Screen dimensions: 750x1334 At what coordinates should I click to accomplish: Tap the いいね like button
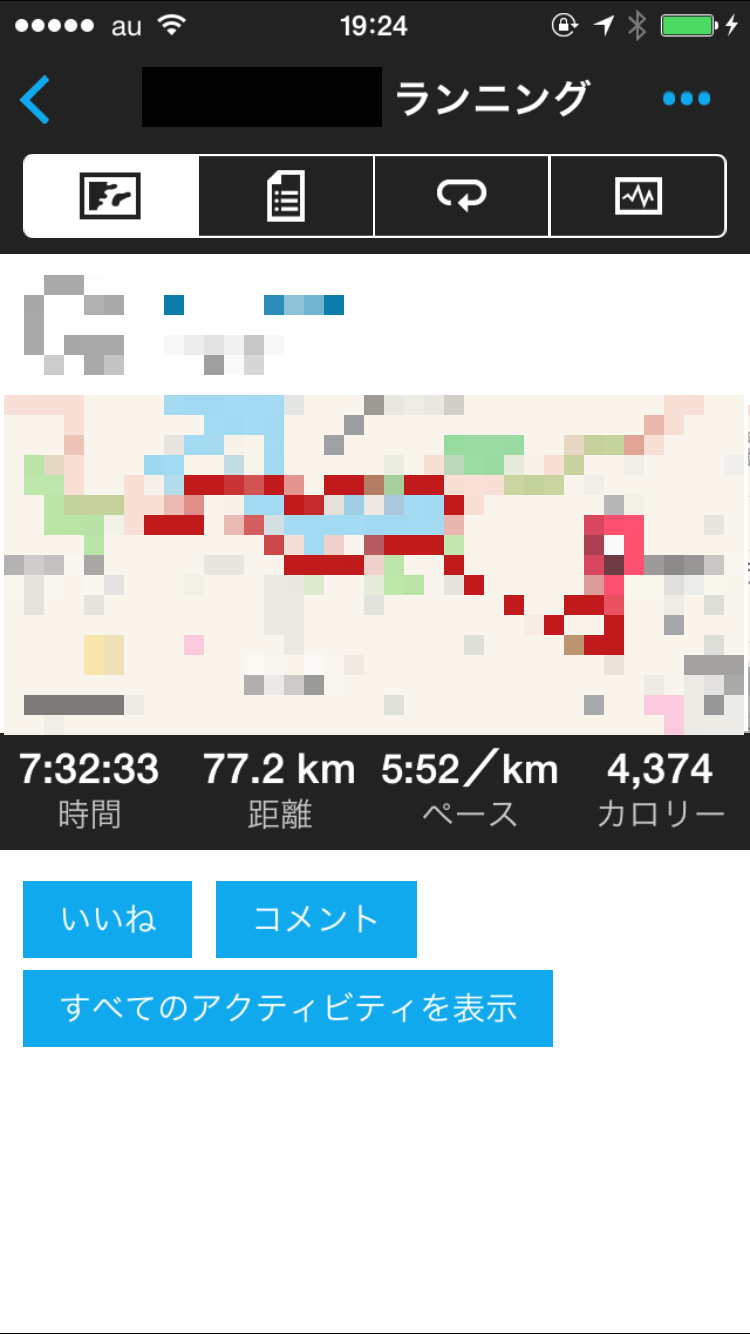(107, 919)
